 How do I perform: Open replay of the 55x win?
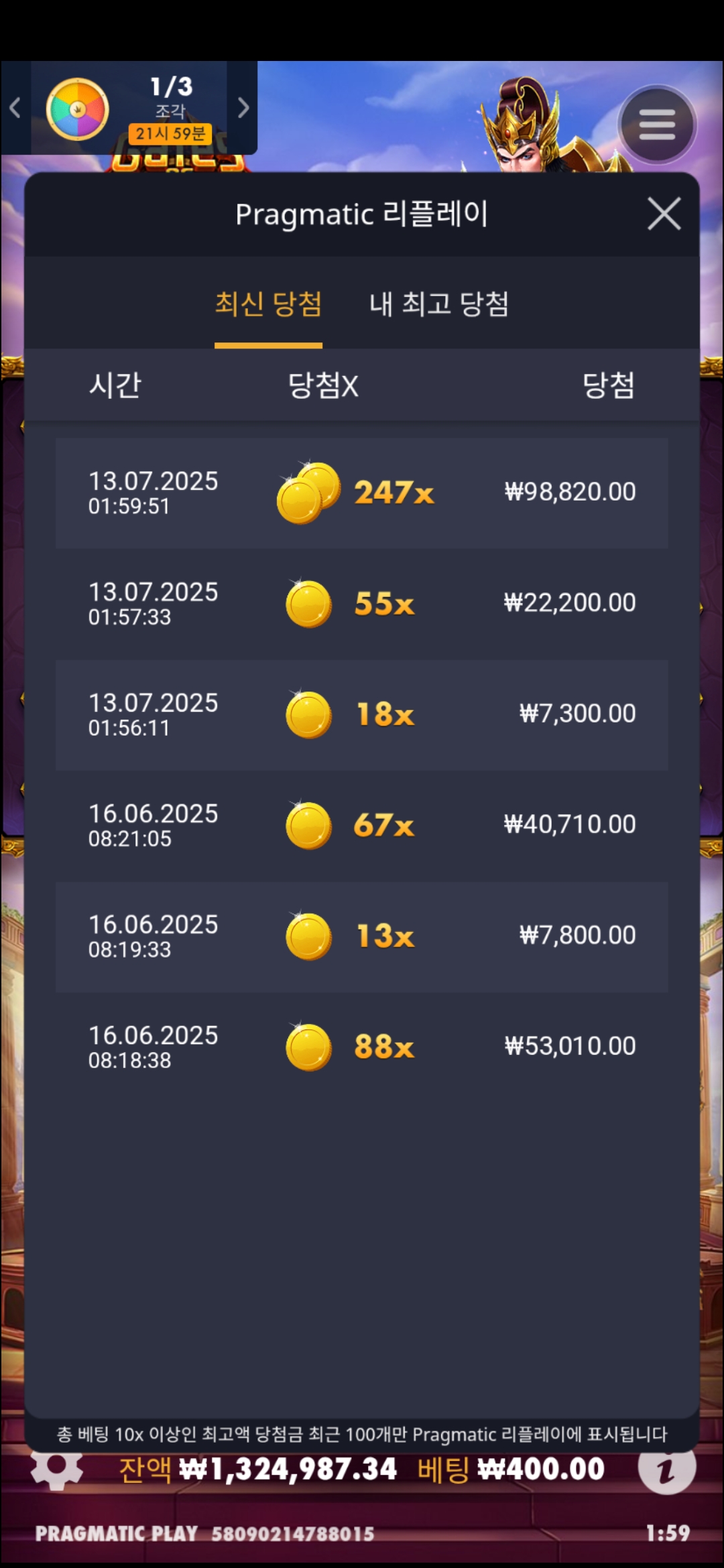tap(362, 604)
